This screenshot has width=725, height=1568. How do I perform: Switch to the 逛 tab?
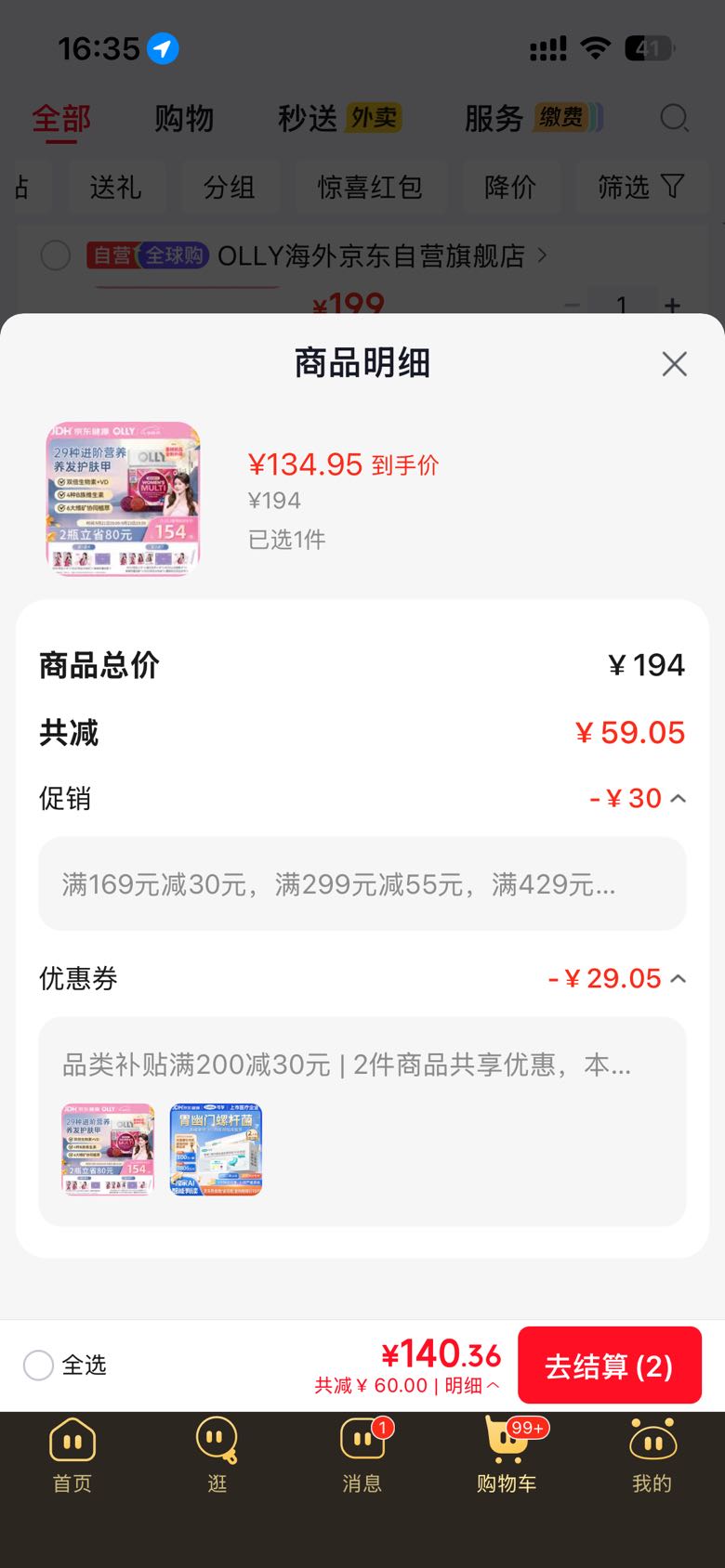pyautogui.click(x=217, y=1456)
